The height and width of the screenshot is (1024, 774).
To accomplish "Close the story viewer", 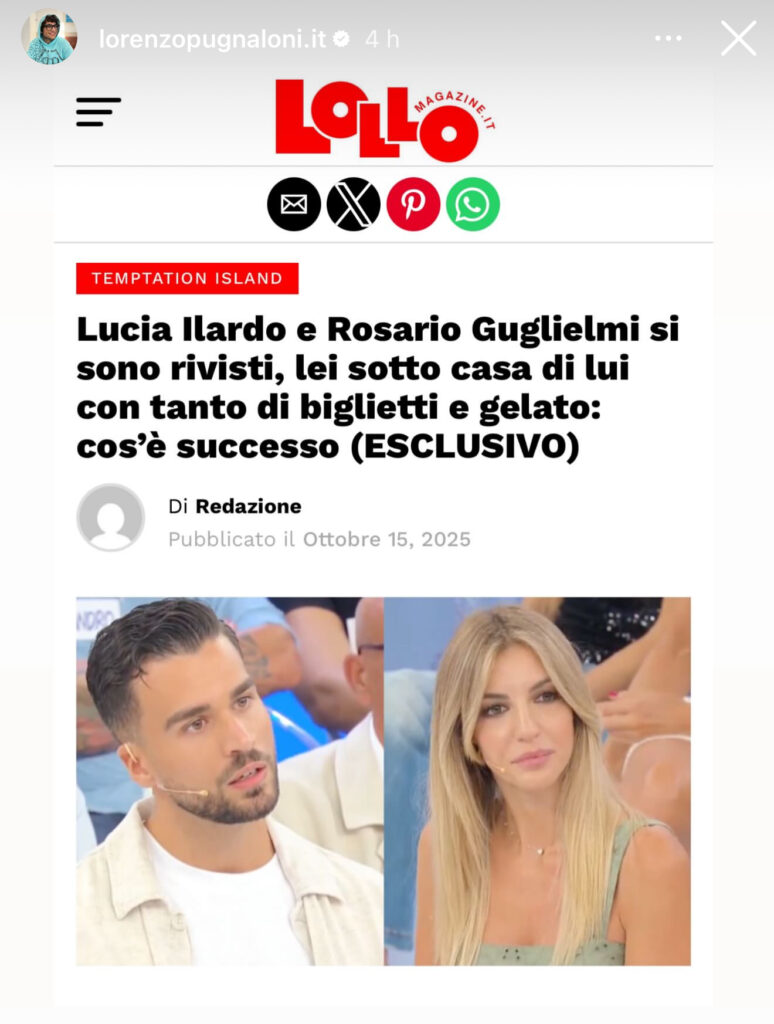I will click(x=738, y=39).
